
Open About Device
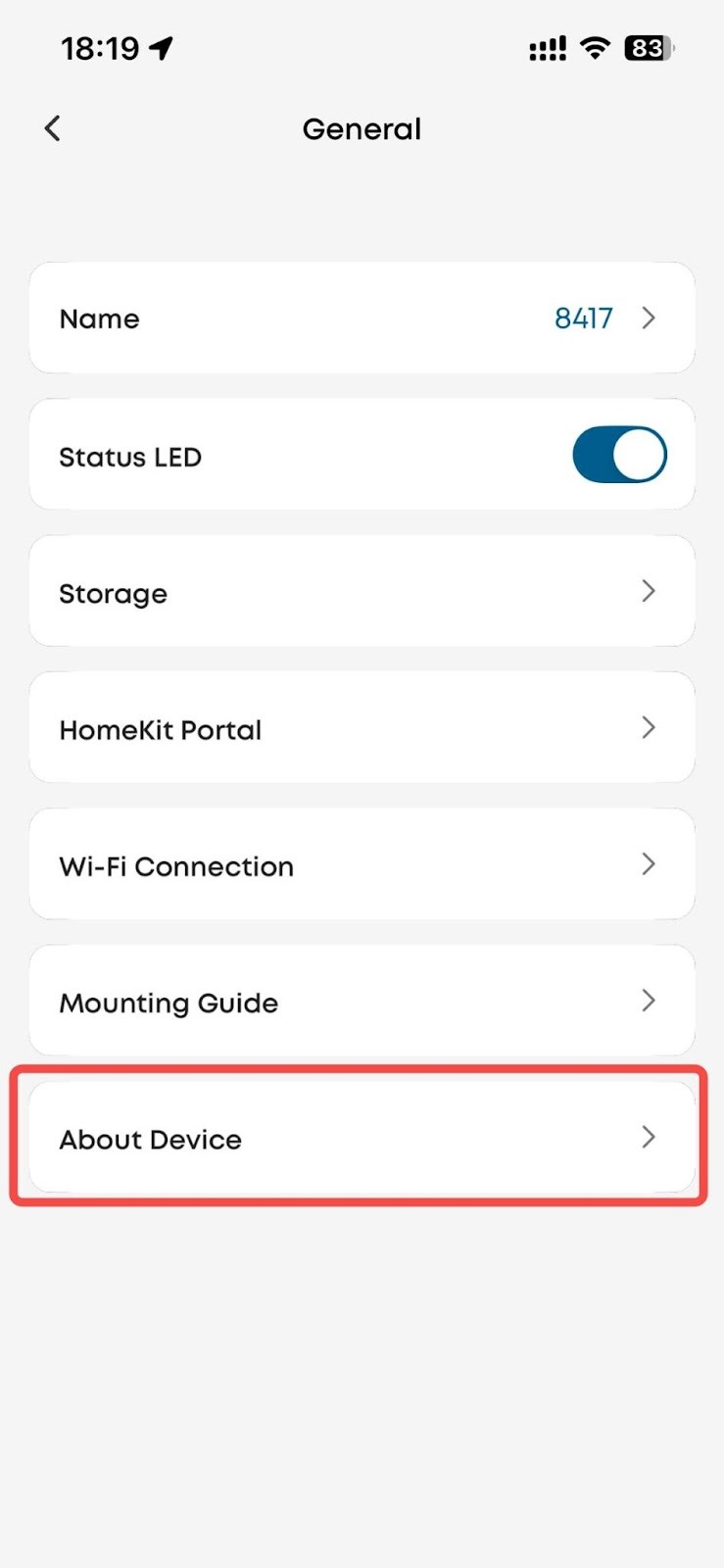pyautogui.click(x=362, y=1138)
